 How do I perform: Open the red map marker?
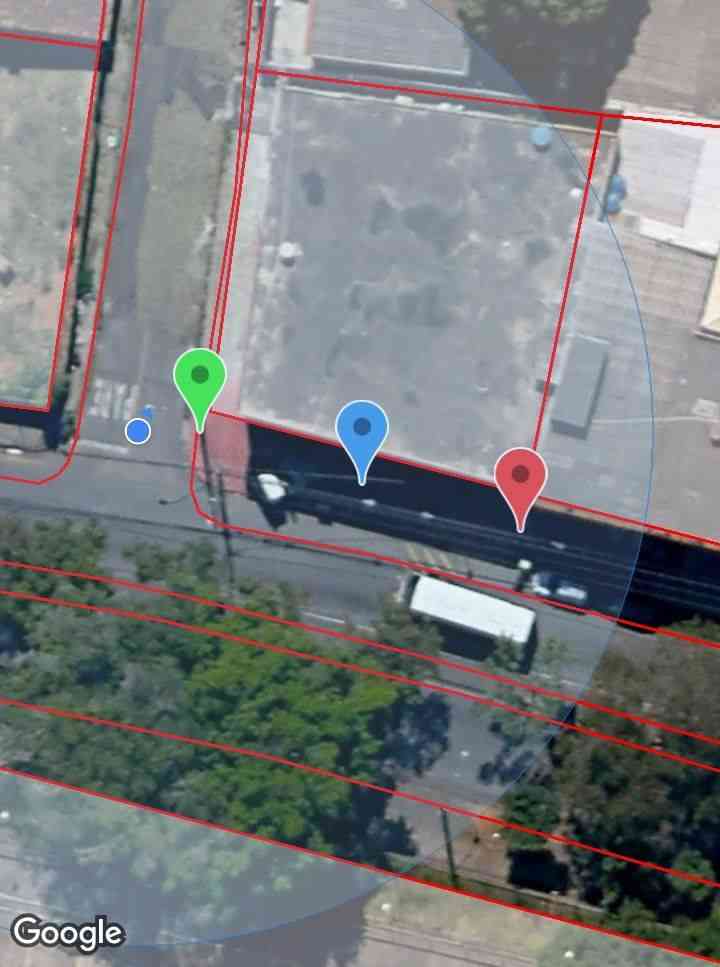pyautogui.click(x=520, y=478)
